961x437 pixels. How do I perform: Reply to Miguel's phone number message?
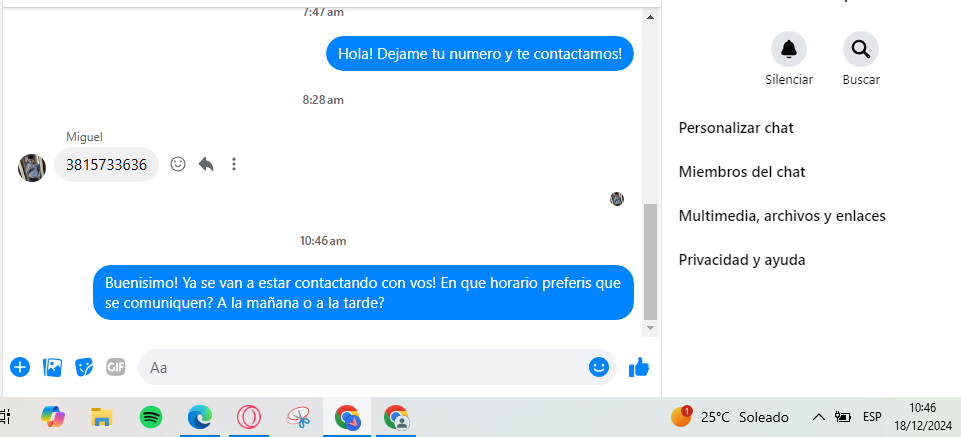coord(206,164)
